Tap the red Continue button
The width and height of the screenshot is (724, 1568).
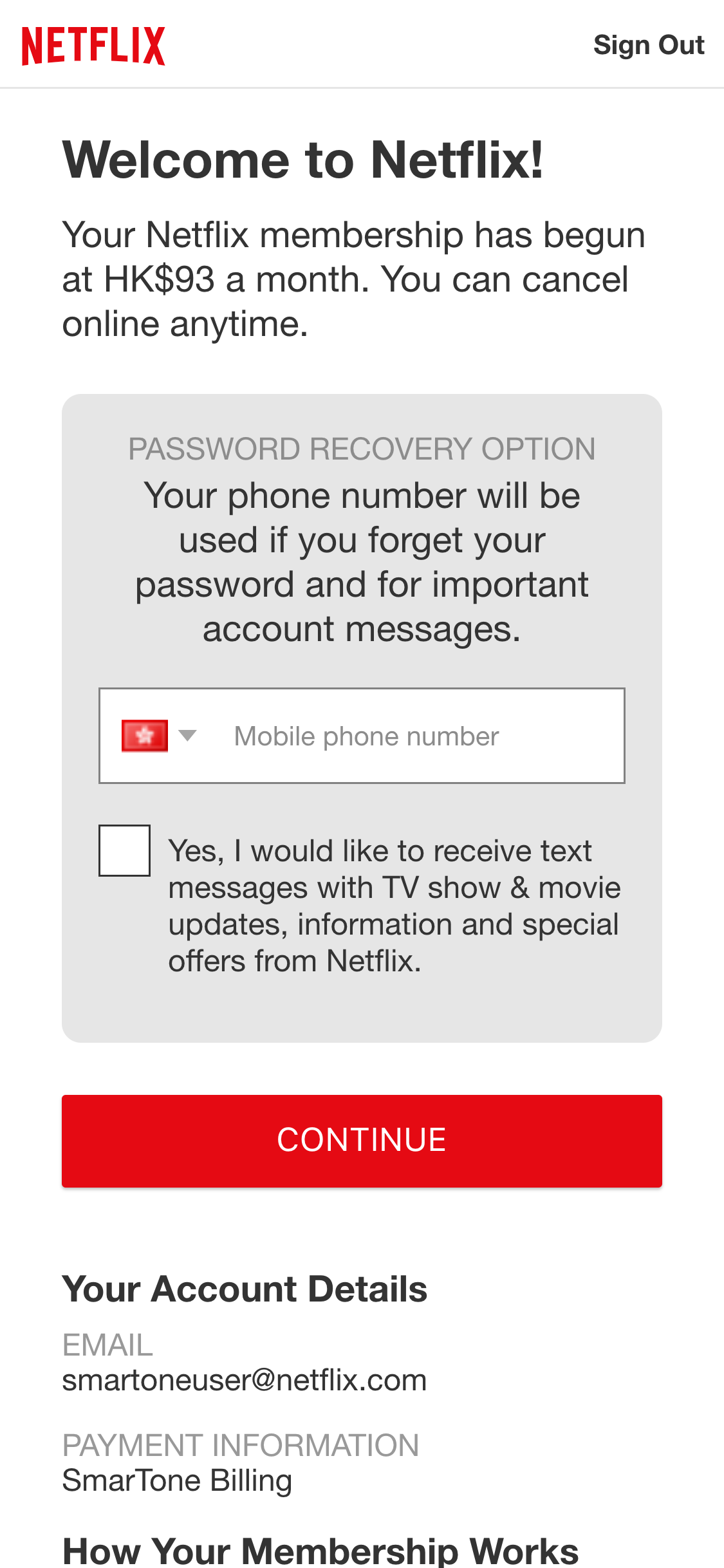(362, 1141)
